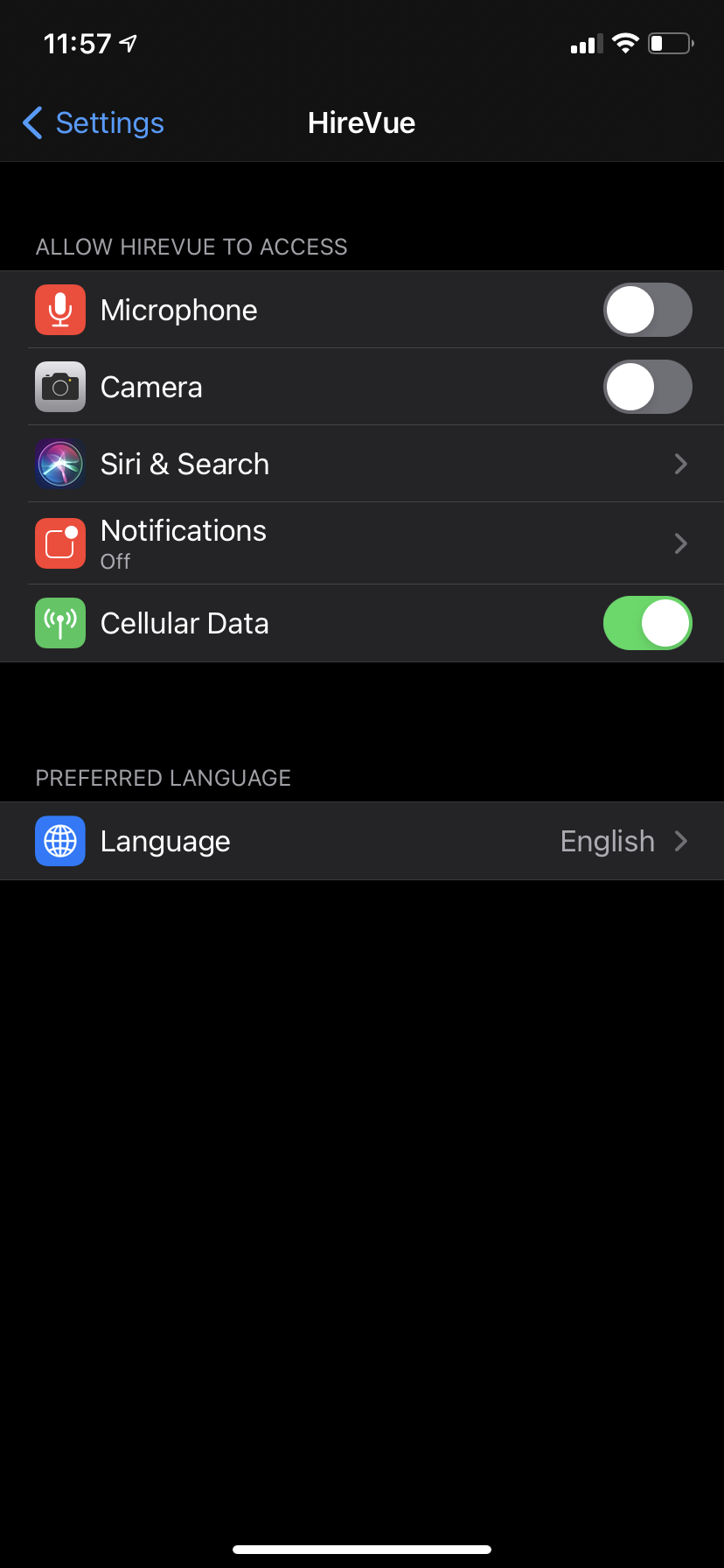
Task: Click the Camera icon
Action: click(59, 386)
